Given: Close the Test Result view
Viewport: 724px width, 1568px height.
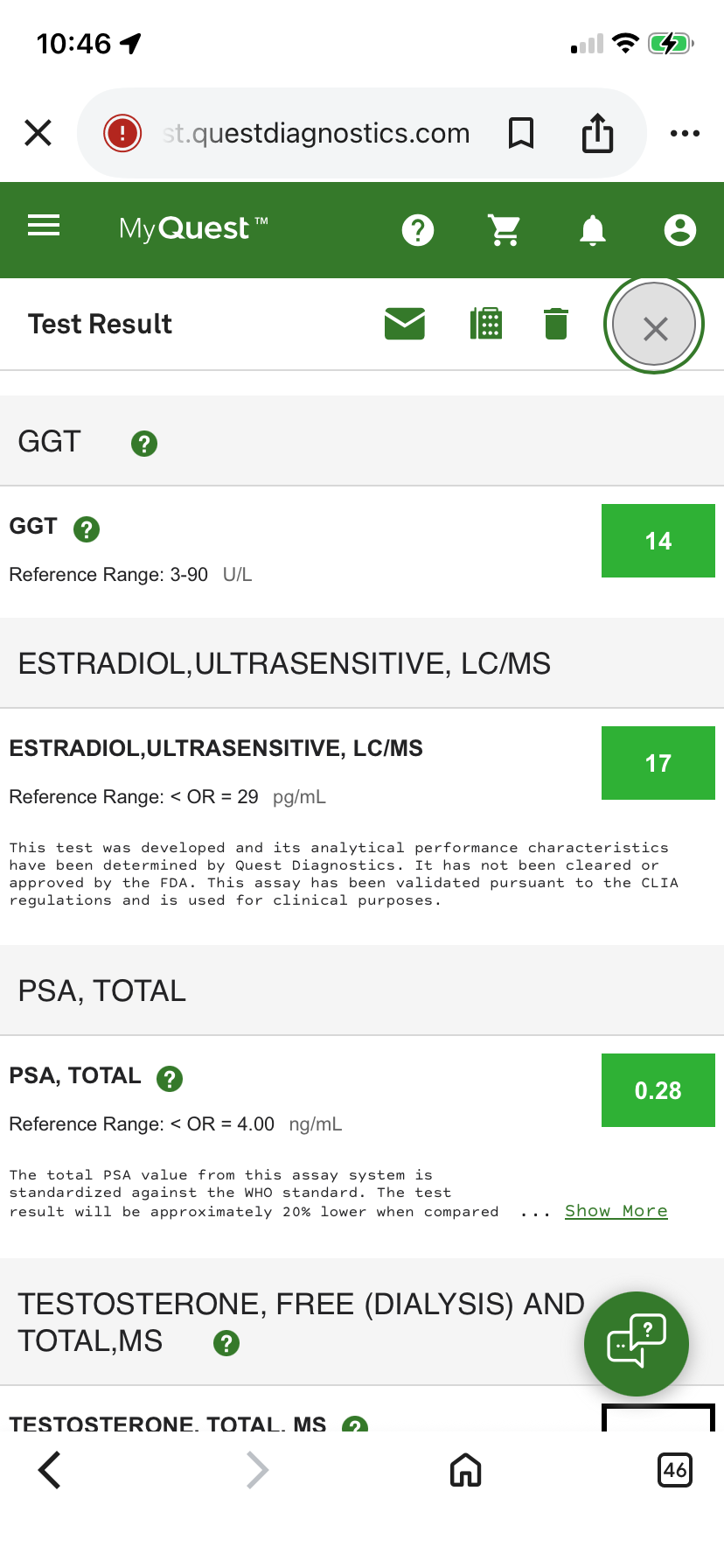Looking at the screenshot, I should pos(654,325).
